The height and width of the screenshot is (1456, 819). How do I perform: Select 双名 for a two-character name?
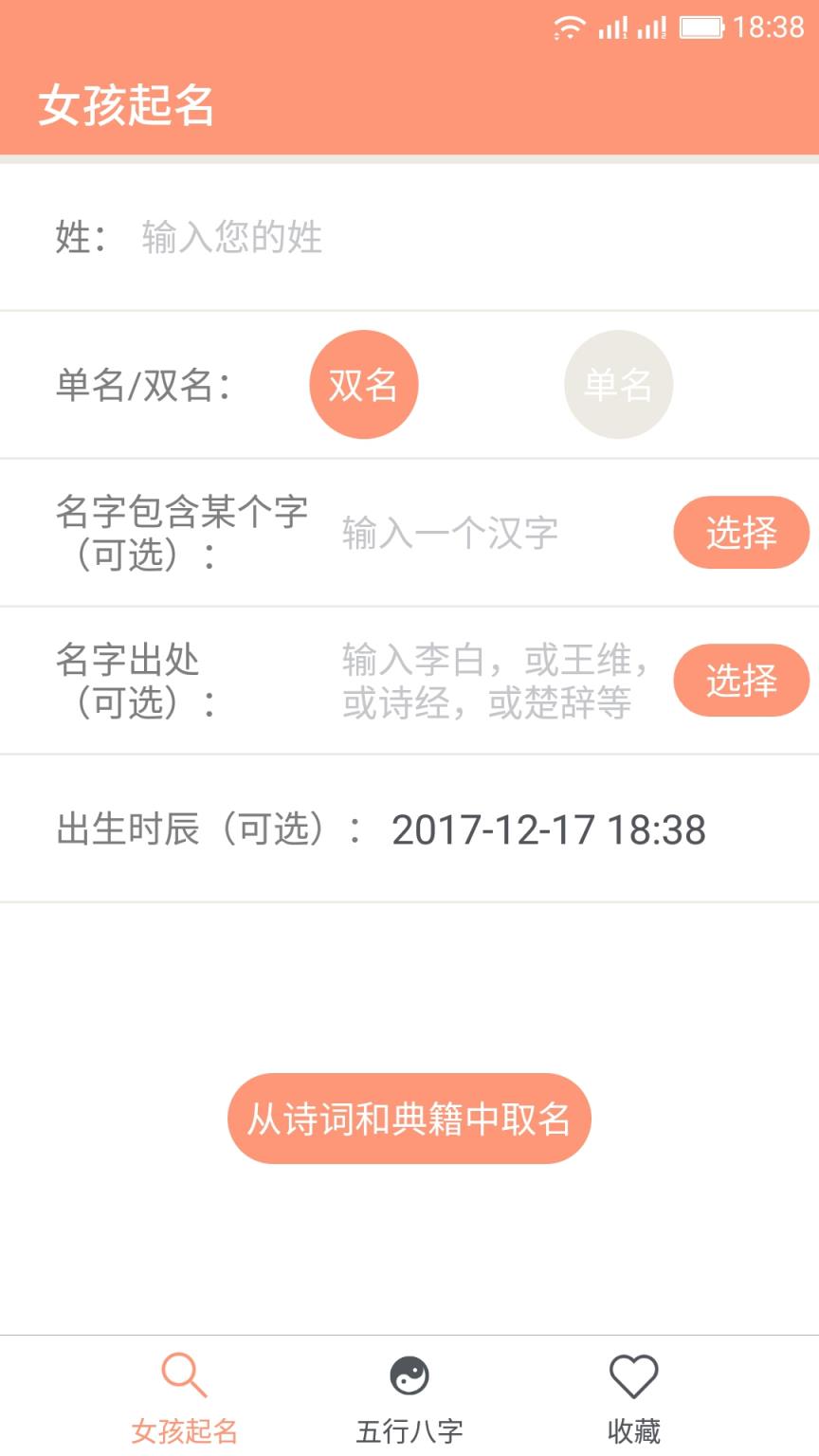[364, 383]
